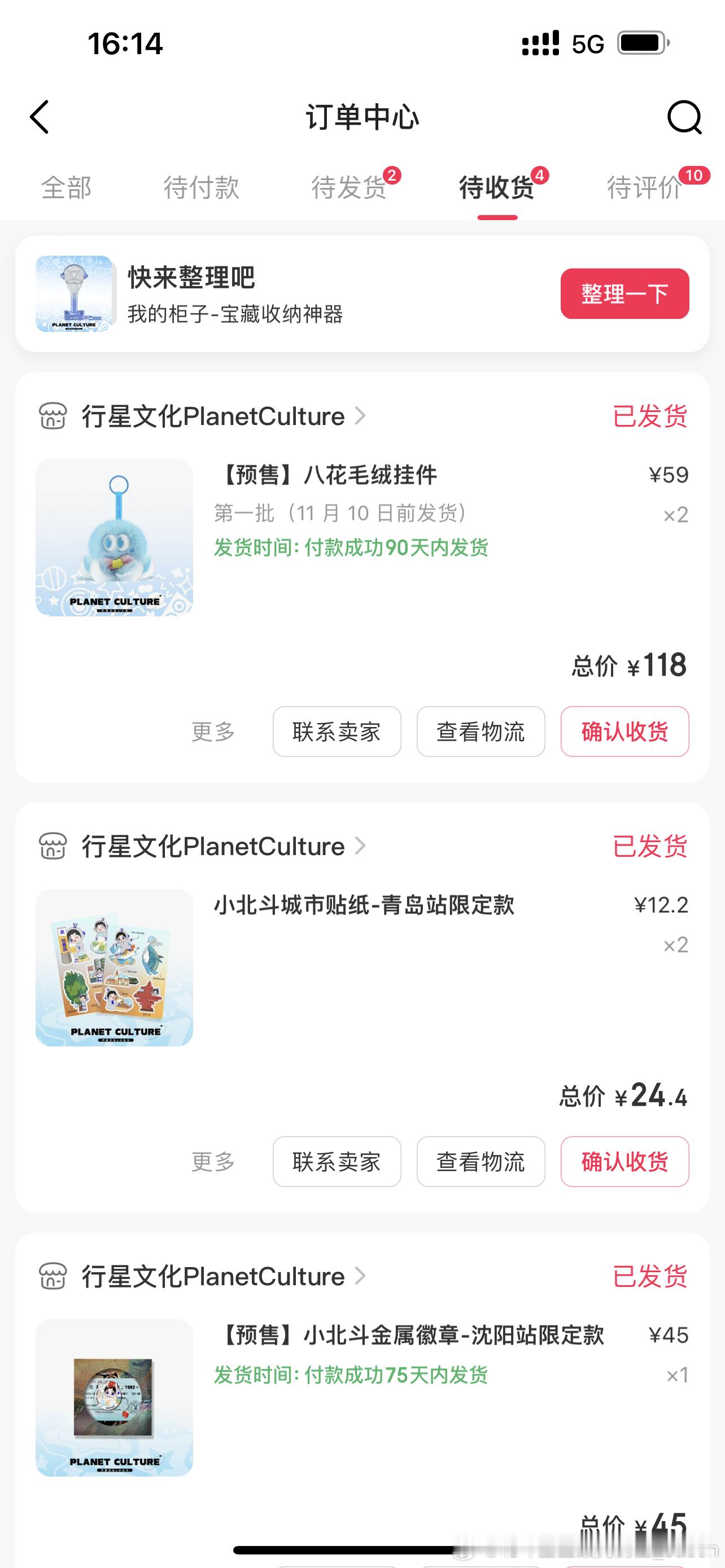This screenshot has height=1568, width=725.
Task: View logistics for the plush pendant order
Action: pos(481,732)
